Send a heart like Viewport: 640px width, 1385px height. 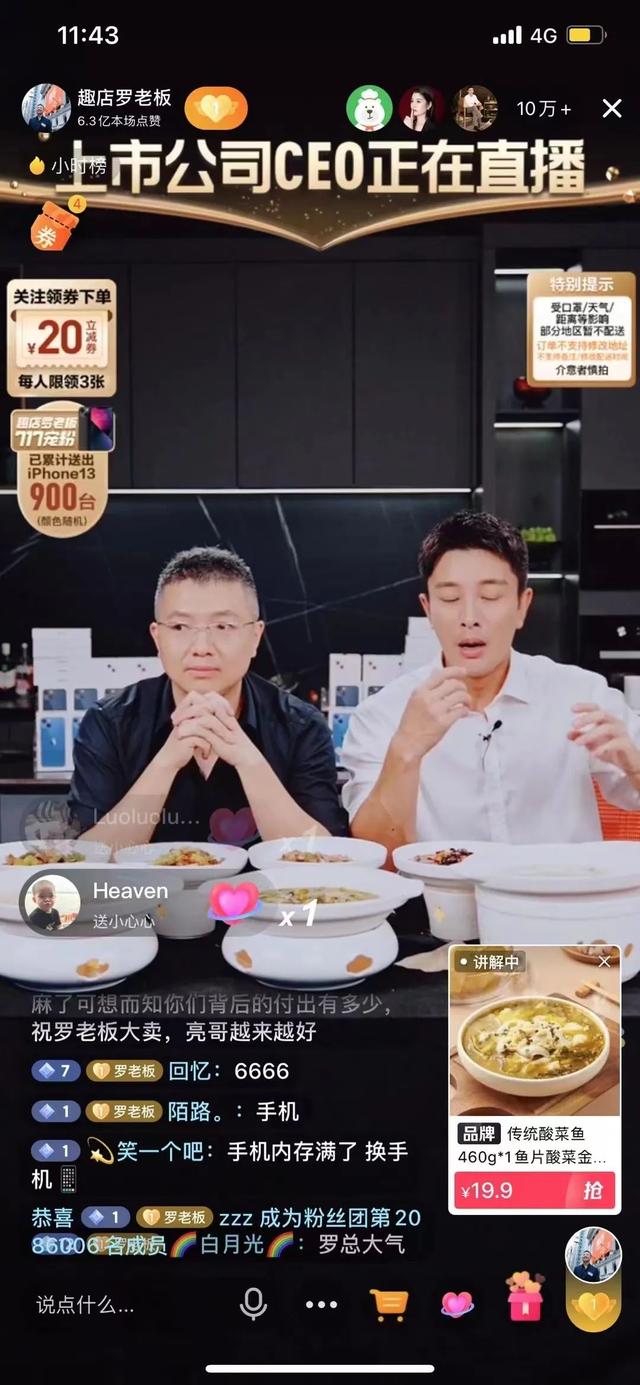(457, 1304)
